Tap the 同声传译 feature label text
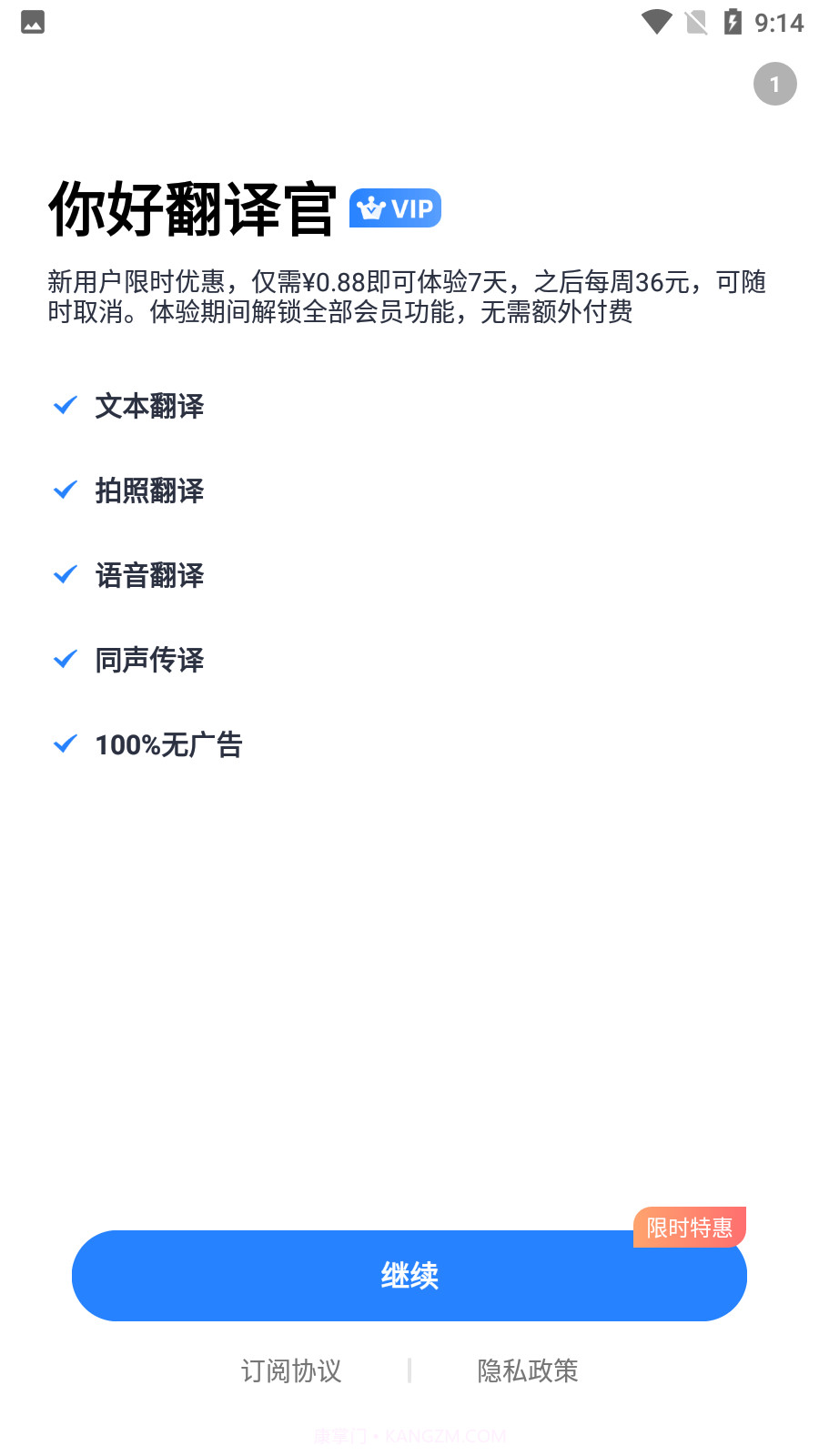The image size is (819, 1456). pyautogui.click(x=149, y=661)
